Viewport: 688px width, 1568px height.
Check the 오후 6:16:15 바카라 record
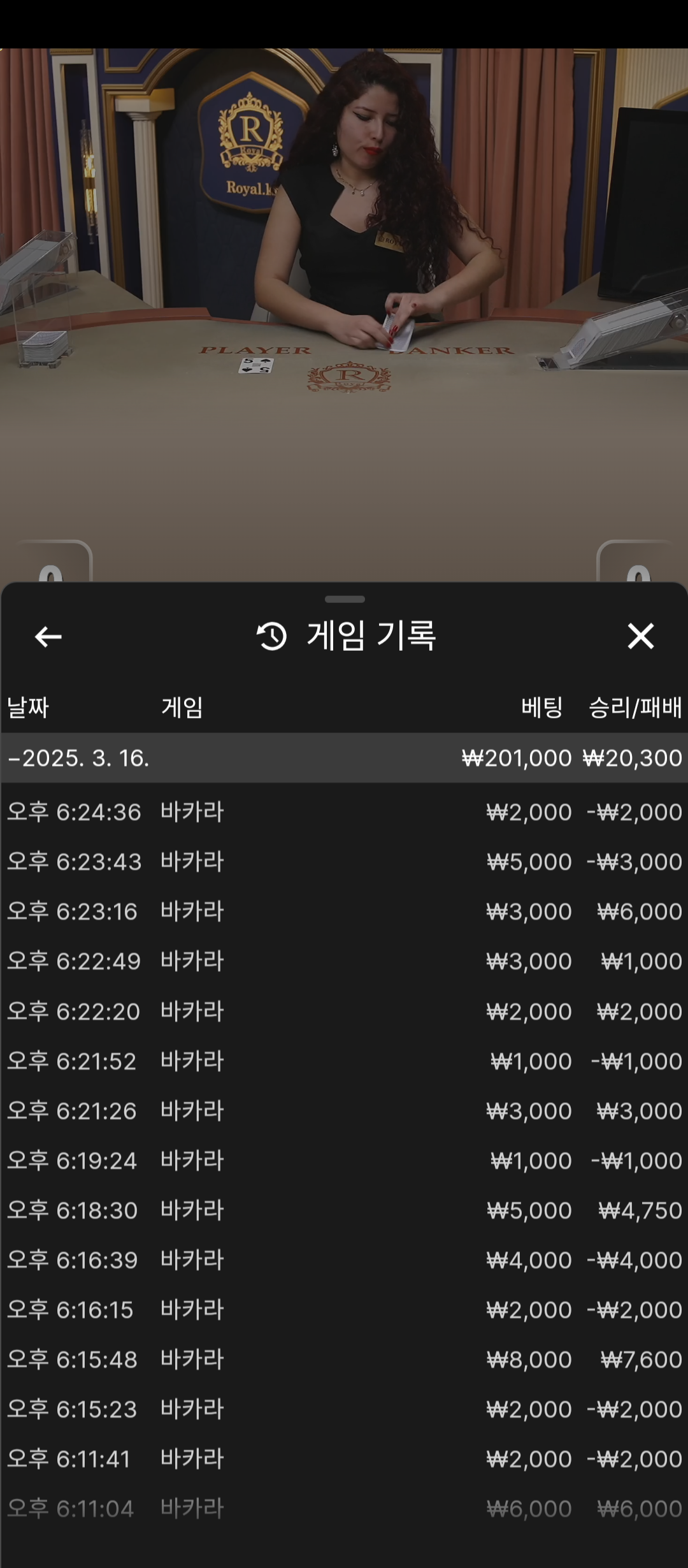click(344, 1310)
